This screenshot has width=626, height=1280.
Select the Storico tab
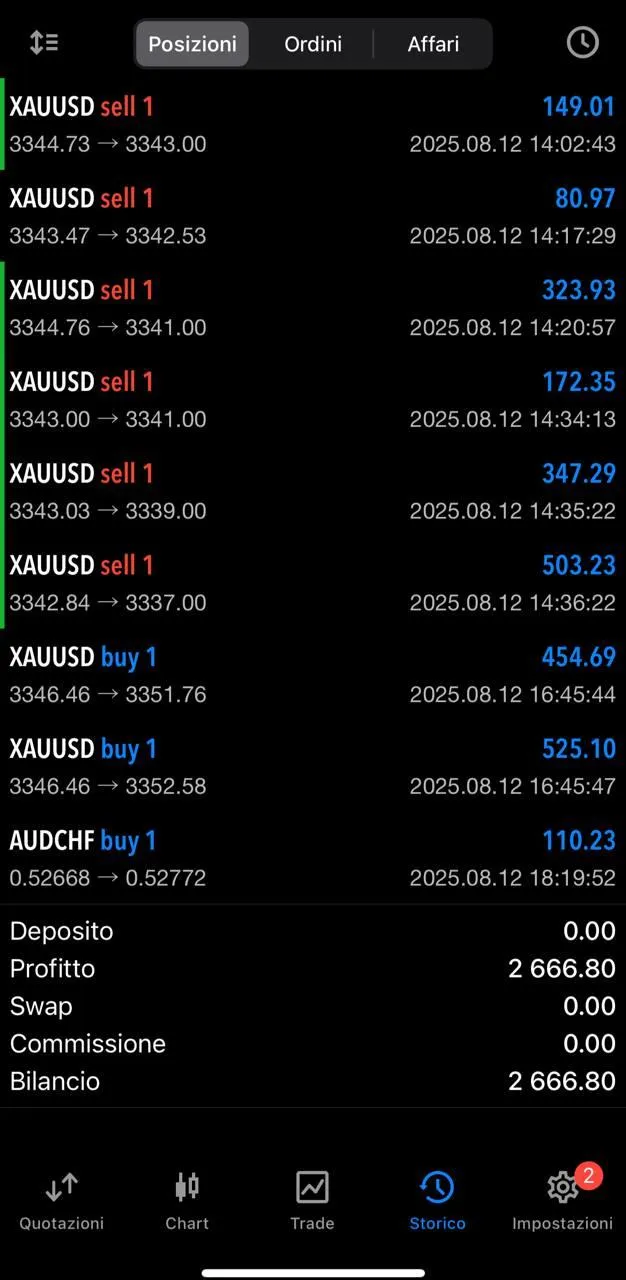437,1201
